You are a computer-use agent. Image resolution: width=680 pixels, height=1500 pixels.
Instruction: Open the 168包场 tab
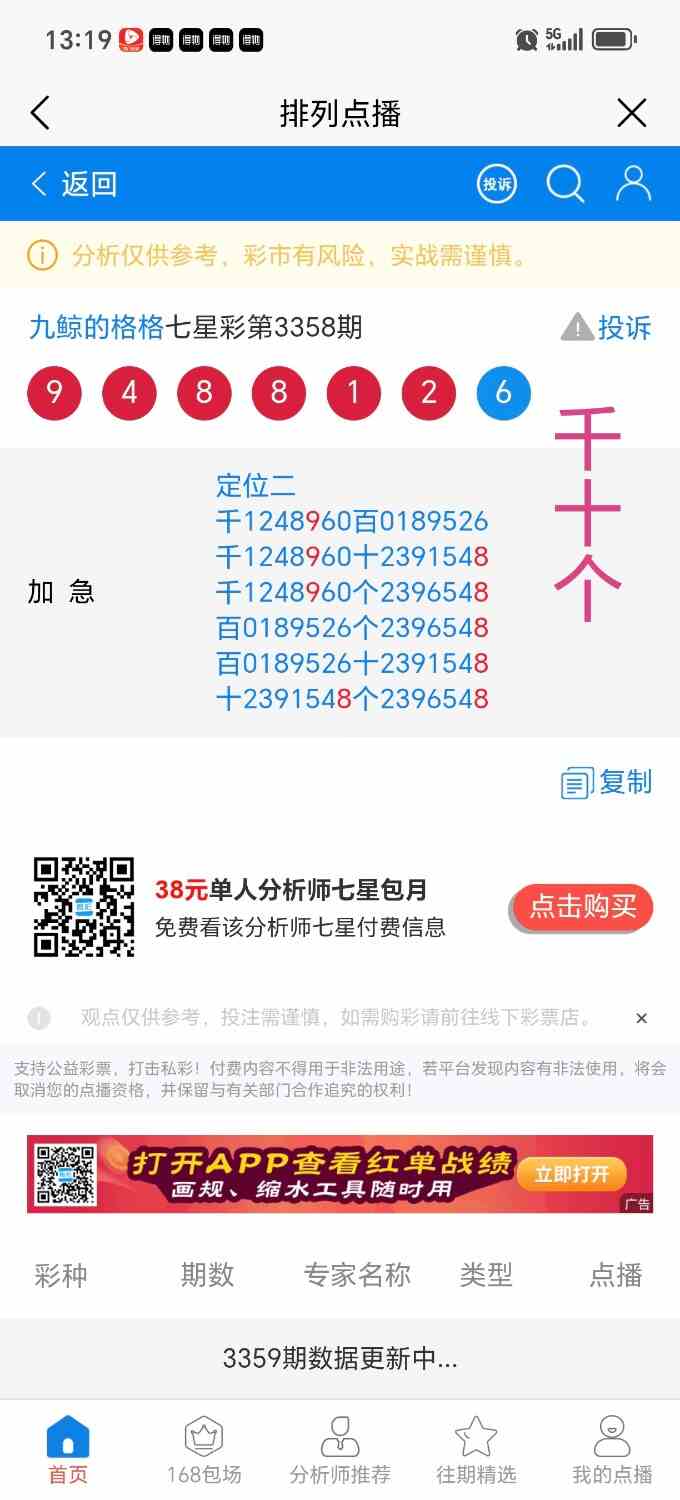click(204, 1449)
